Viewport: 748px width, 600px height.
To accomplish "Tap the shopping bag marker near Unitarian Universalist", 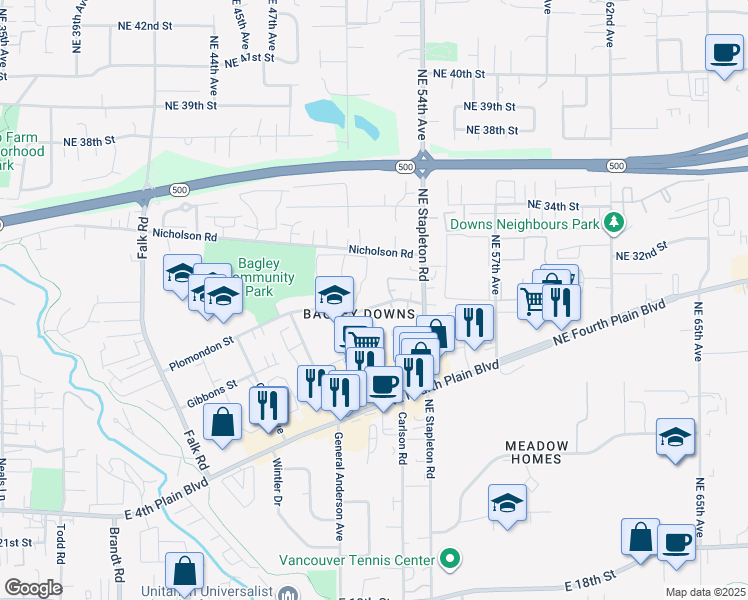I will (186, 572).
